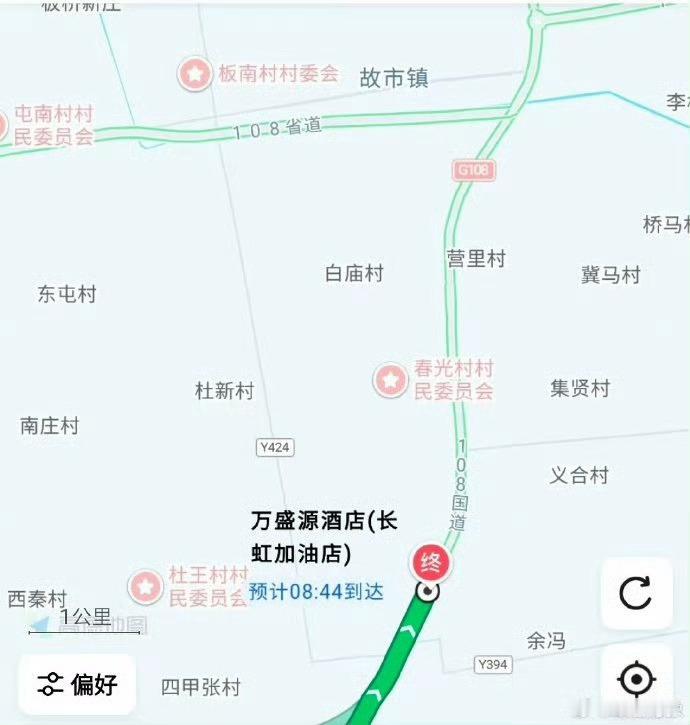Refresh the route with the reload icon
This screenshot has width=690, height=725.
point(636,593)
